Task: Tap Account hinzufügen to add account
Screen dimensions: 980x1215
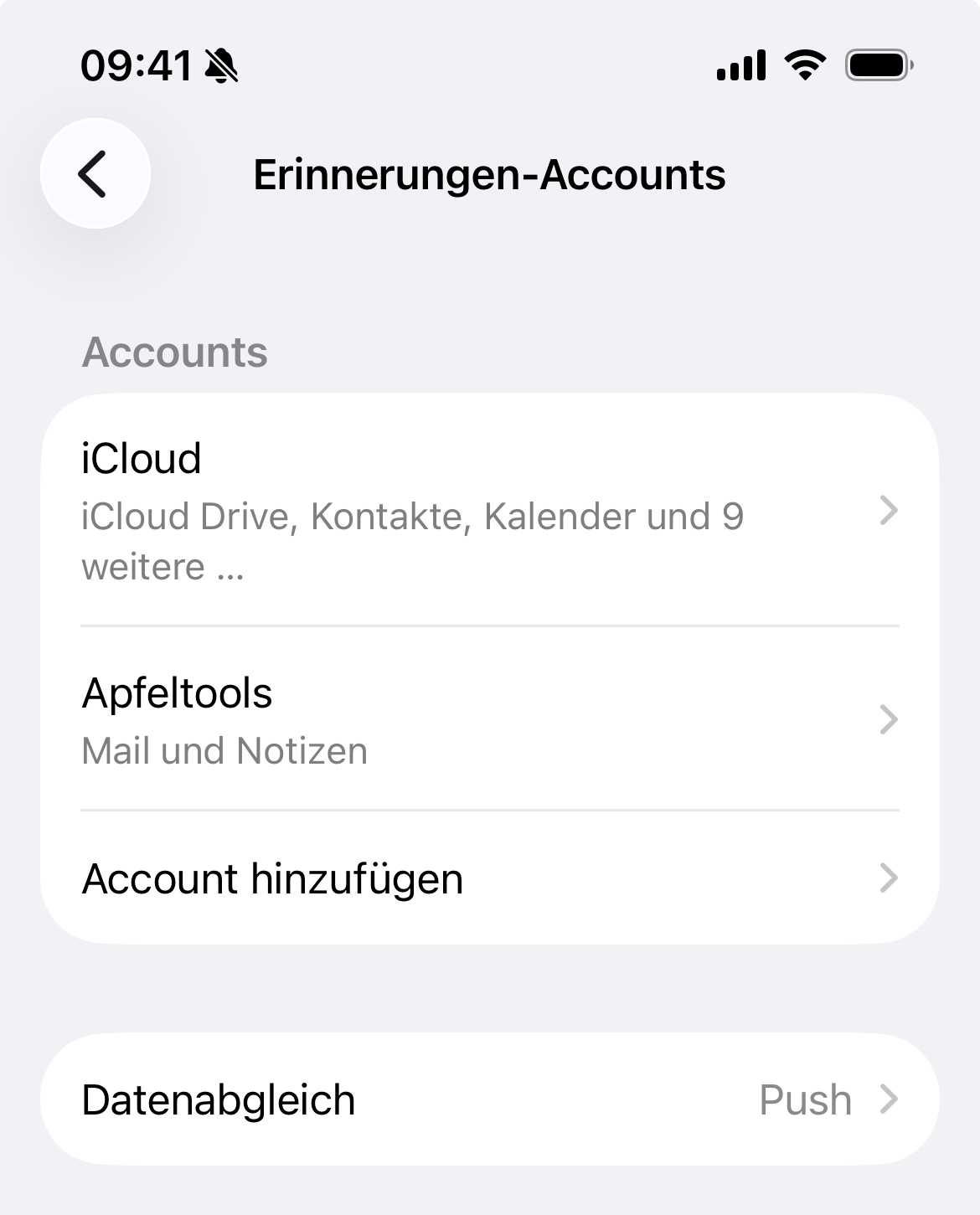Action: (489, 878)
